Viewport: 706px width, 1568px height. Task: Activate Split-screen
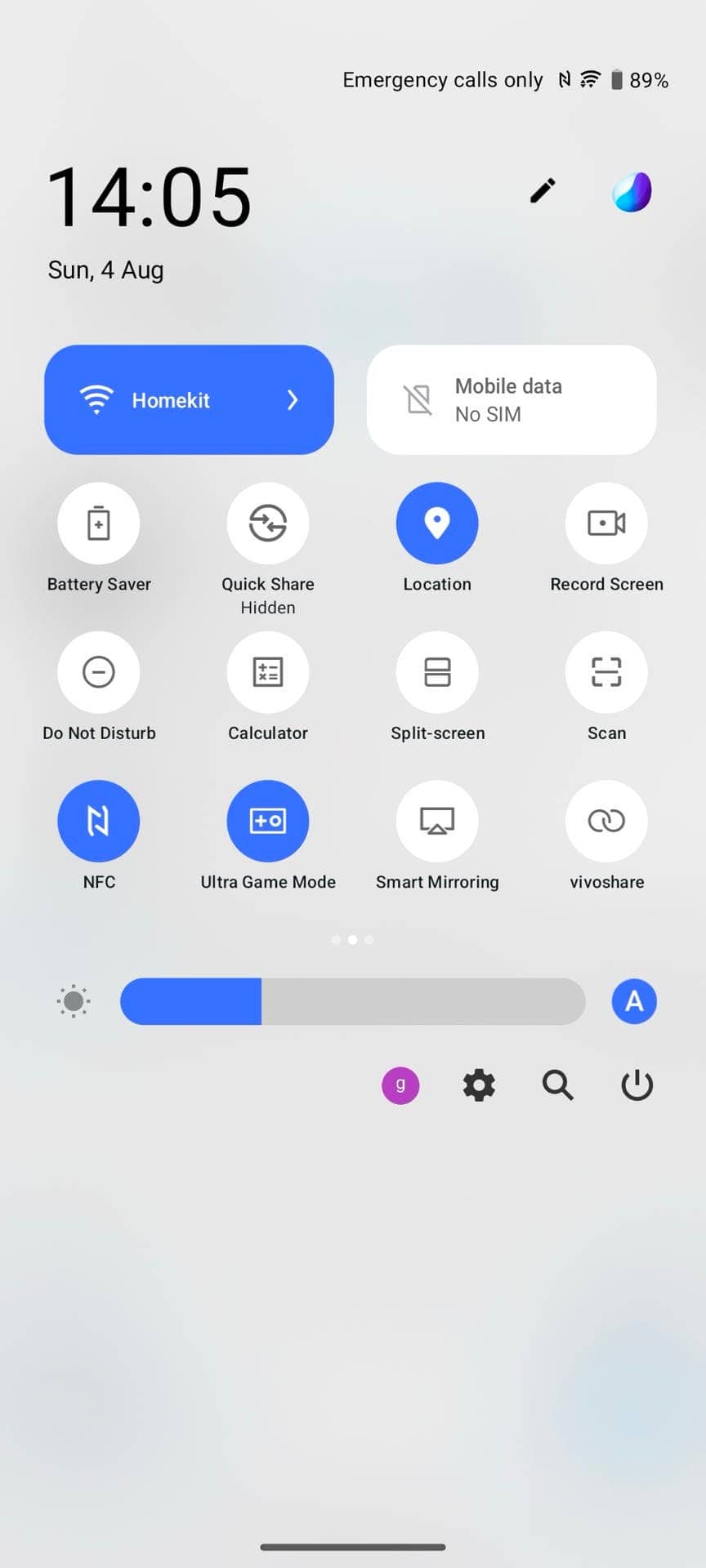pyautogui.click(x=437, y=672)
